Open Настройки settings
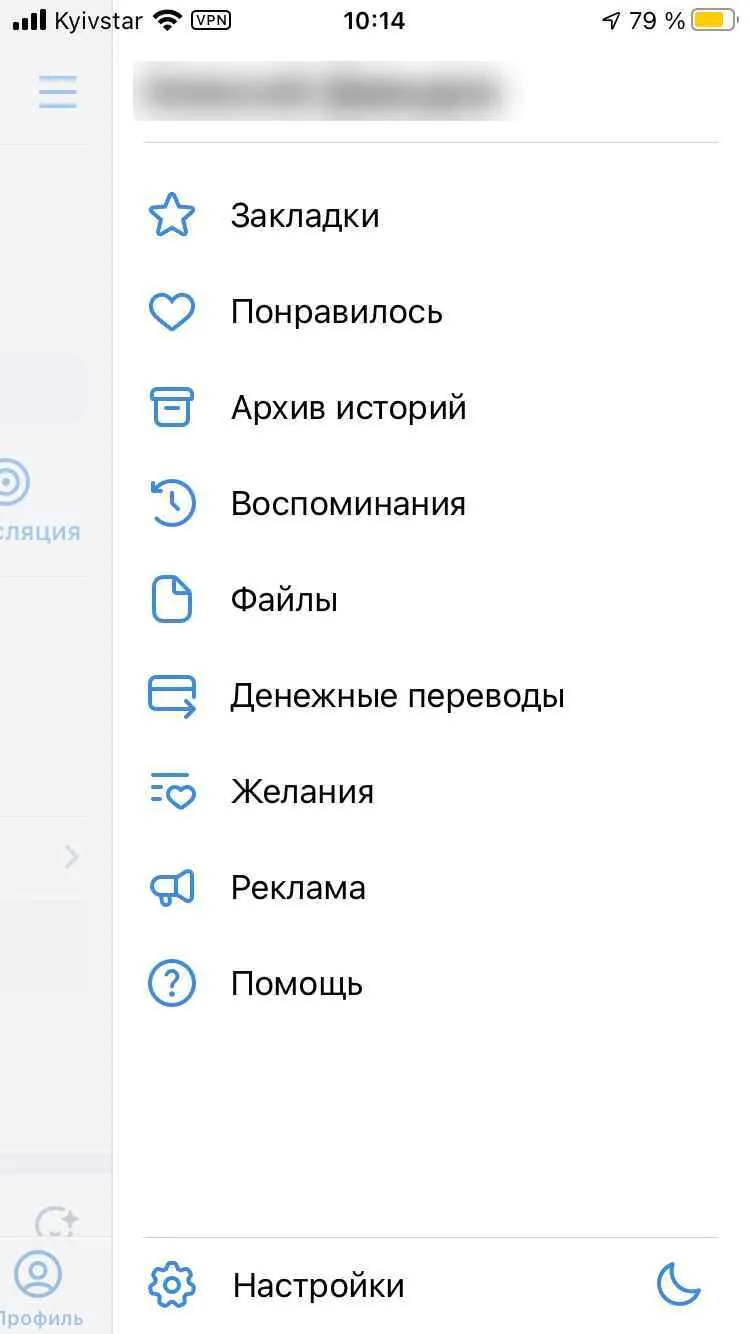 click(x=318, y=1285)
